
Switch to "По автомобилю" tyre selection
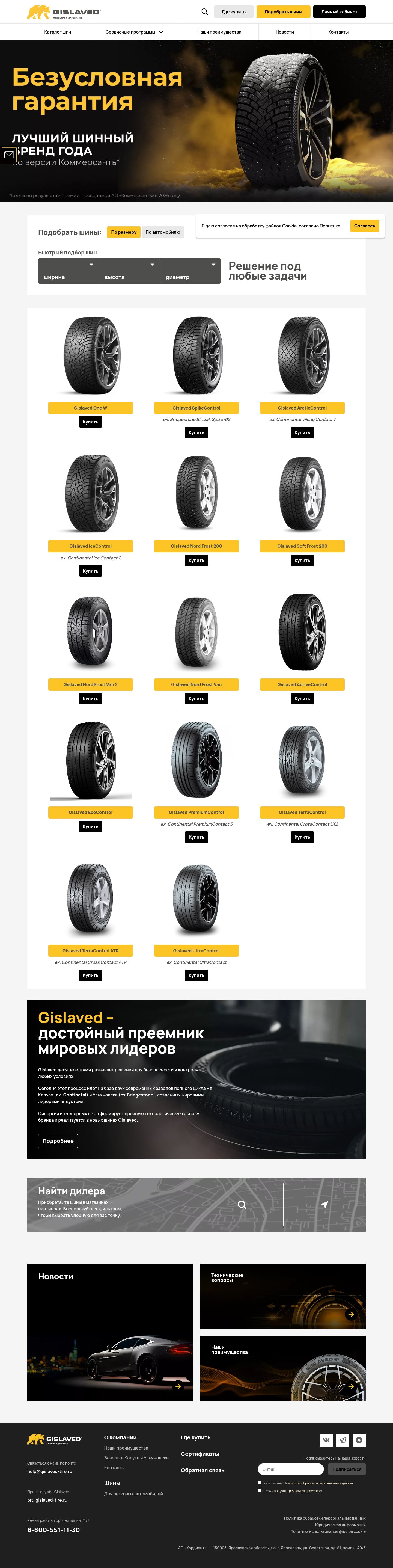(x=162, y=232)
